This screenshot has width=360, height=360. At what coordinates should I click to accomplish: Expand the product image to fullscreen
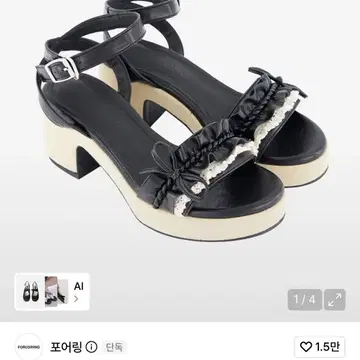pyautogui.click(x=335, y=300)
